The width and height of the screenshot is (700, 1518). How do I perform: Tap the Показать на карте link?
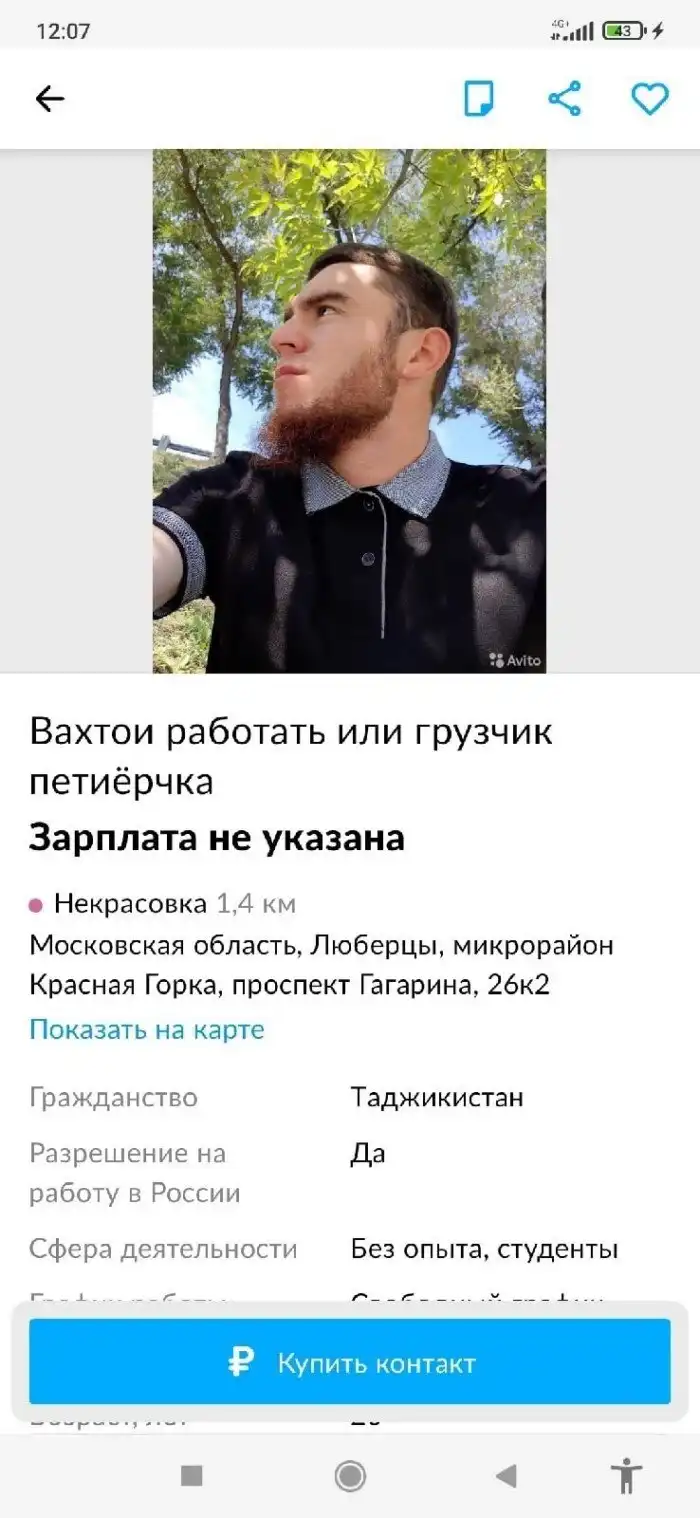pos(147,1029)
